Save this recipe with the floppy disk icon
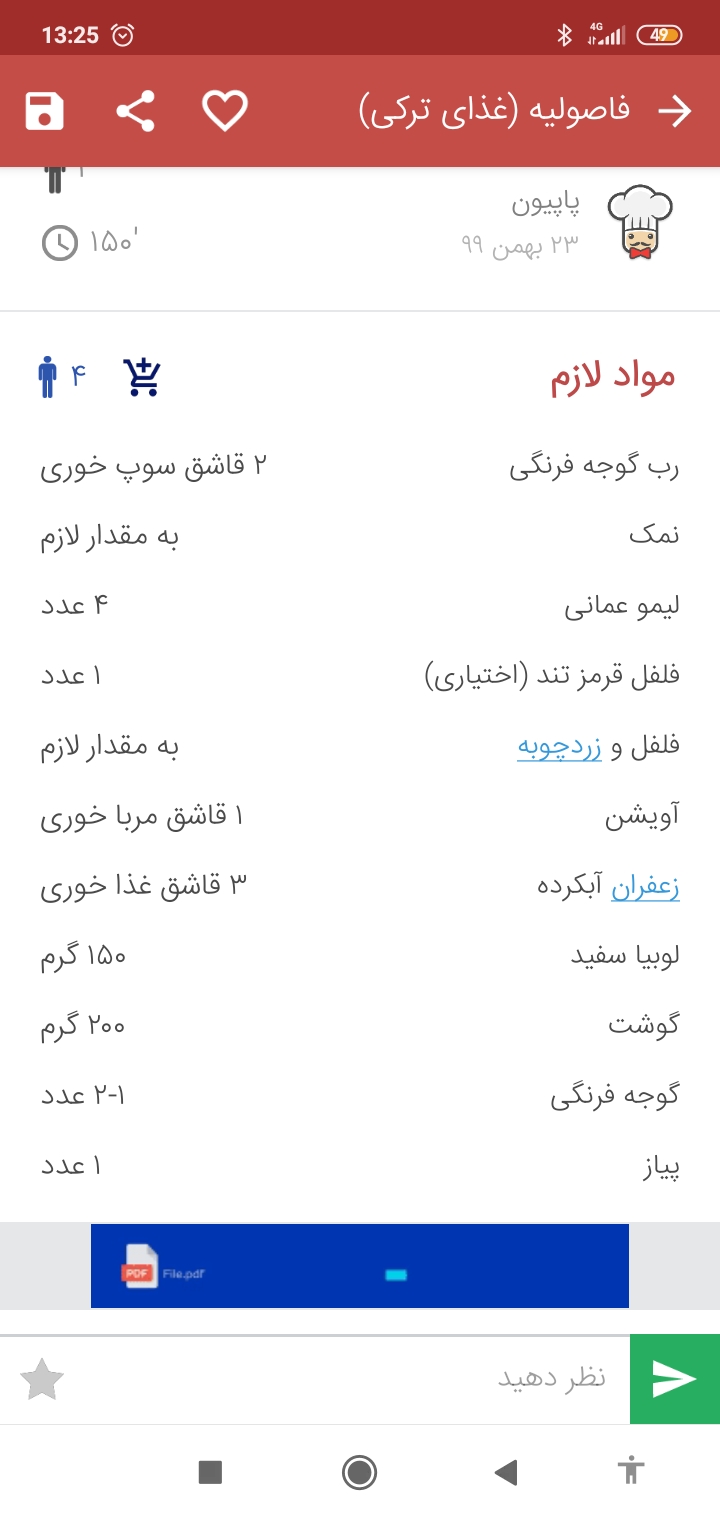The image size is (720, 1520). coord(45,111)
